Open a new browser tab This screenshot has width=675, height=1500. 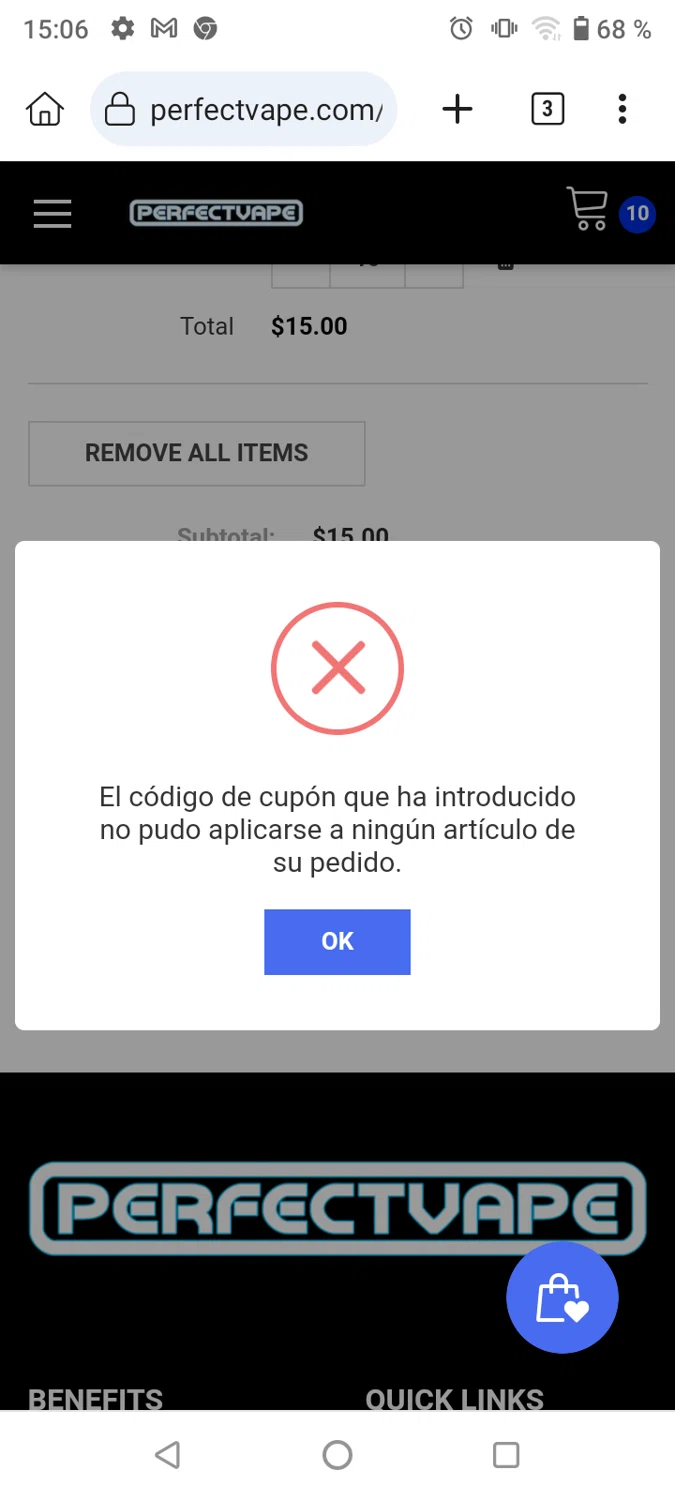[457, 109]
